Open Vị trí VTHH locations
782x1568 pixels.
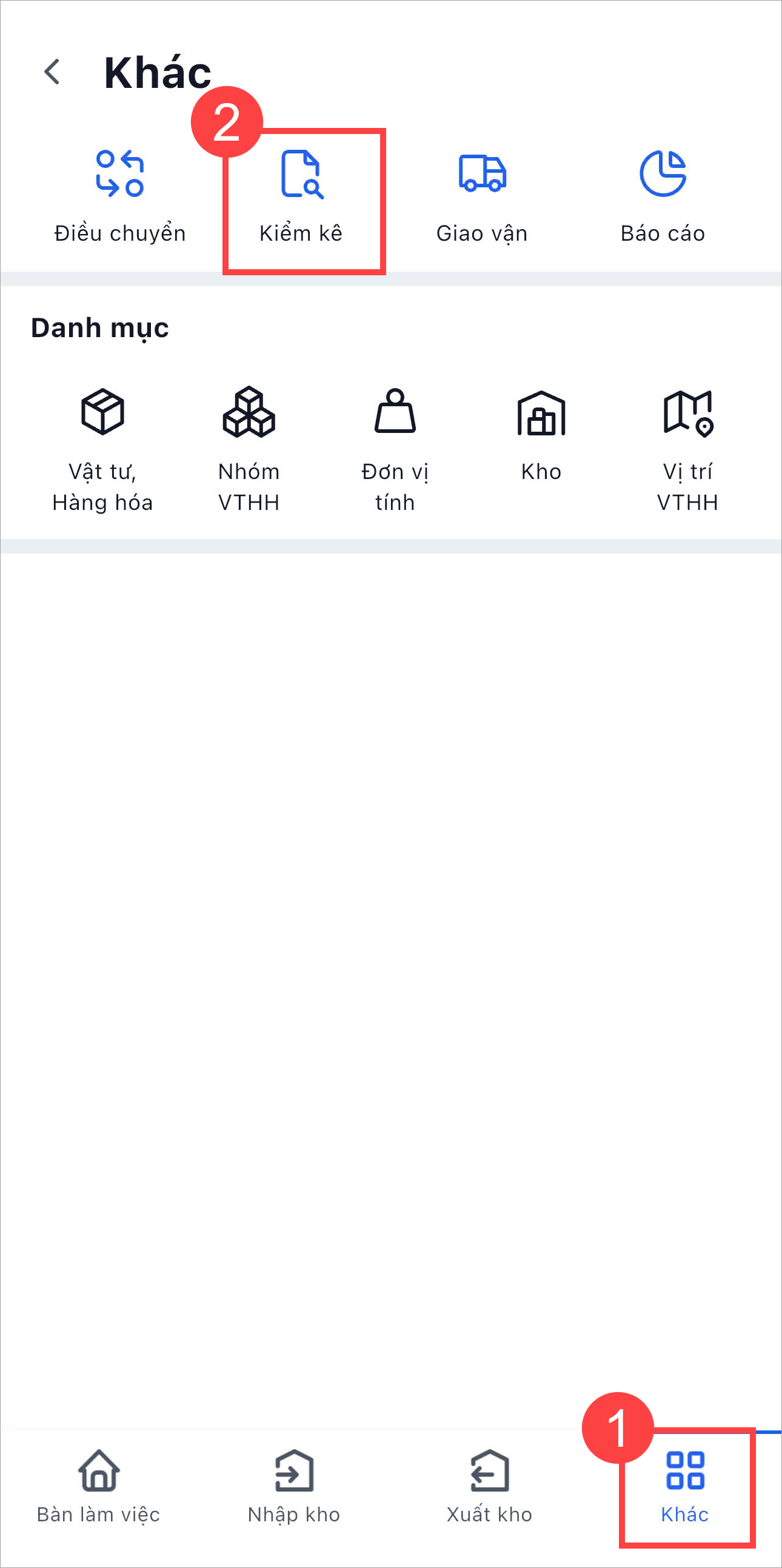click(x=687, y=449)
